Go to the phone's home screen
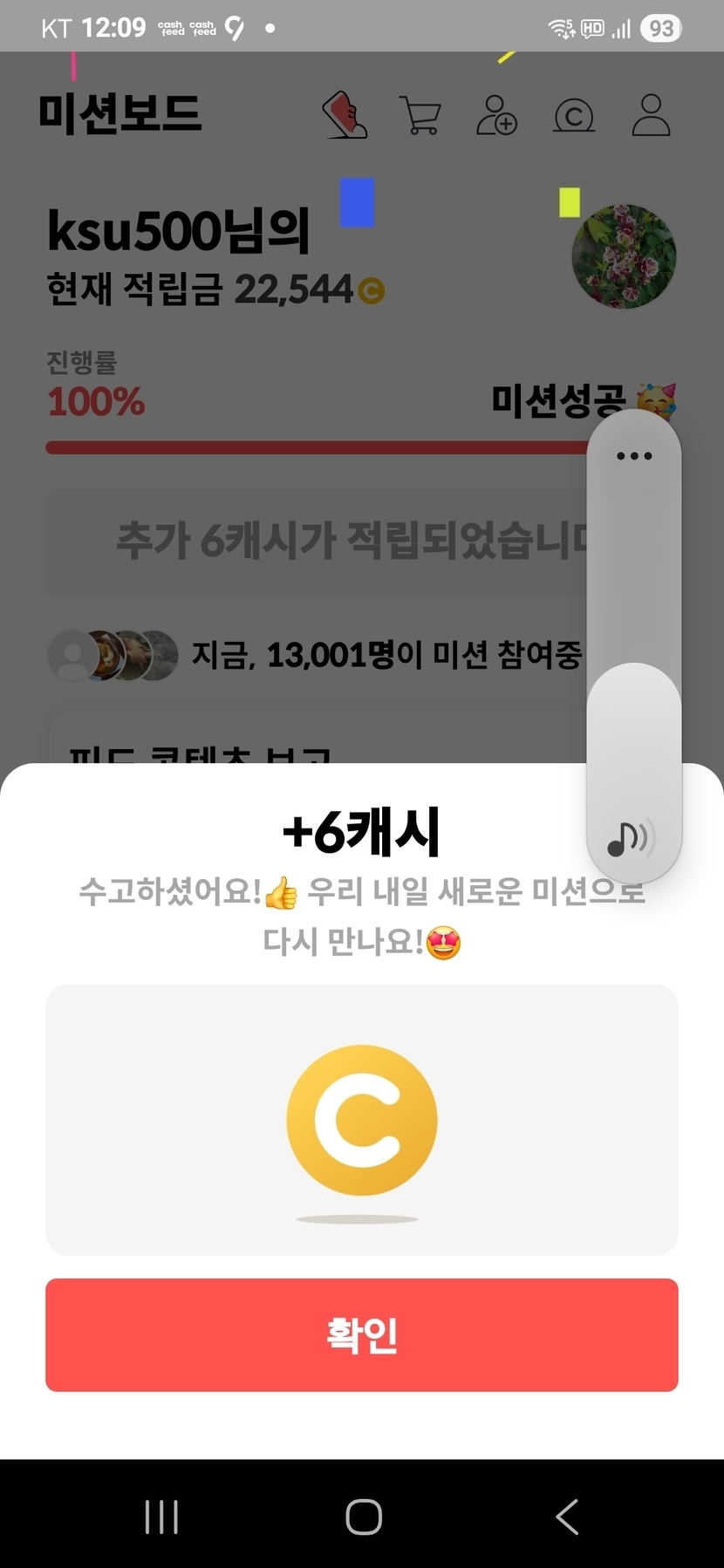This screenshot has height=1568, width=724. point(363,1517)
